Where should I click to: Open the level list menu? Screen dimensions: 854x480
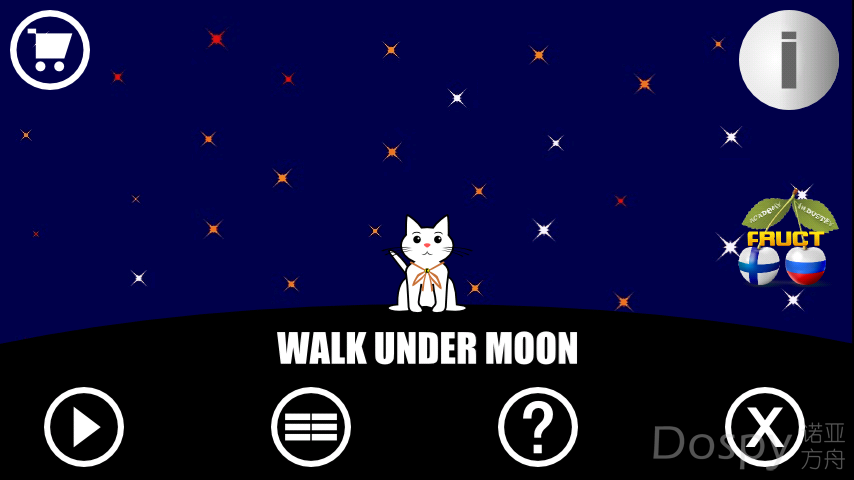[311, 427]
